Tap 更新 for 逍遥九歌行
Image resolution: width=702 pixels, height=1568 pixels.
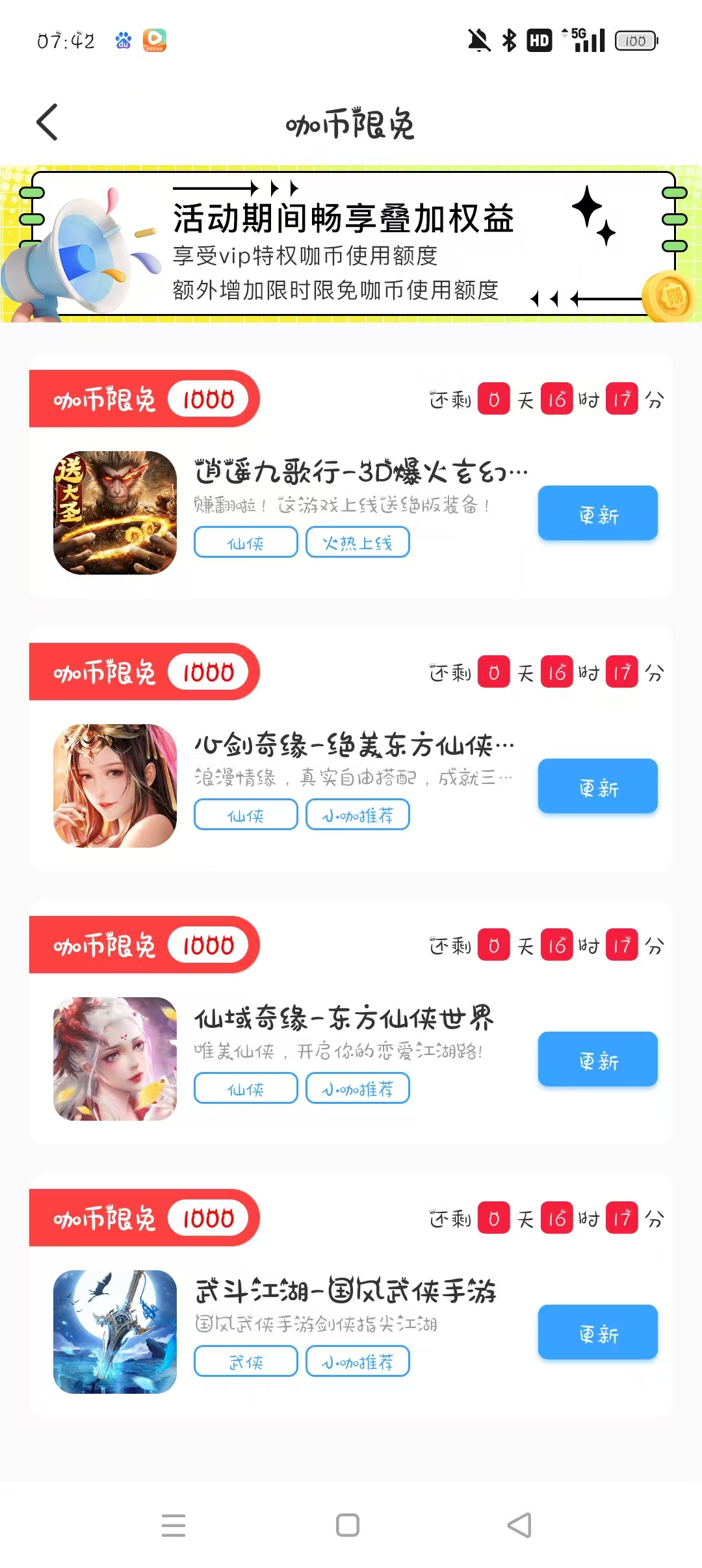(x=597, y=514)
